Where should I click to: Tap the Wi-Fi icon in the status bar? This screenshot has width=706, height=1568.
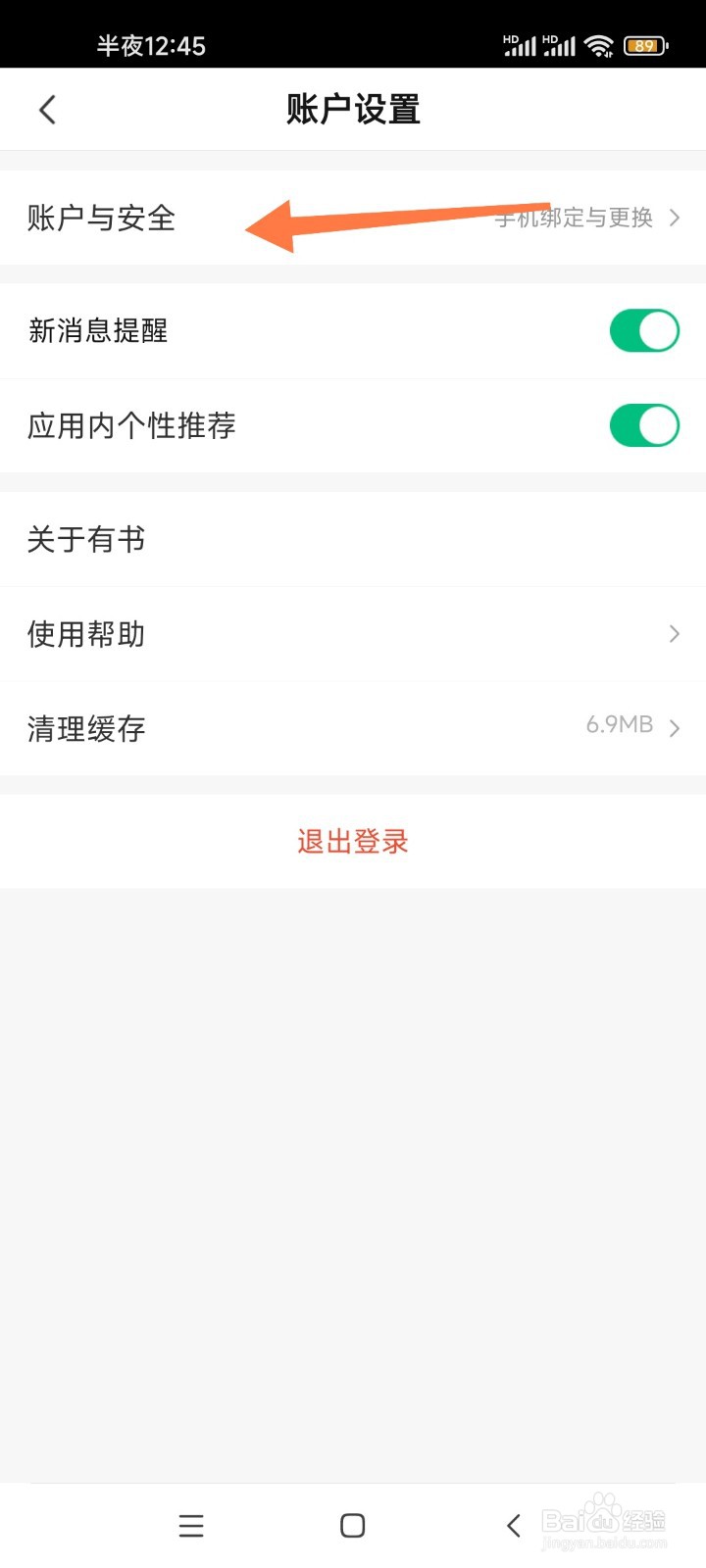click(599, 44)
